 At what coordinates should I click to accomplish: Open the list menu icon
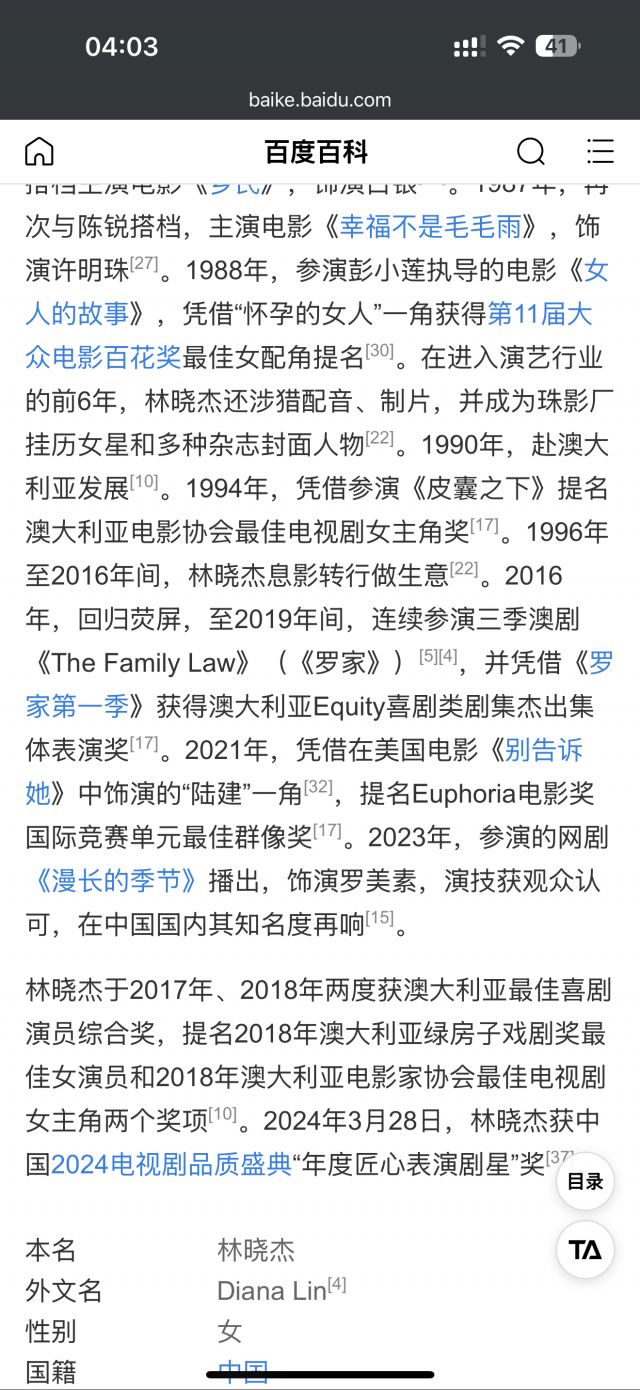point(600,151)
